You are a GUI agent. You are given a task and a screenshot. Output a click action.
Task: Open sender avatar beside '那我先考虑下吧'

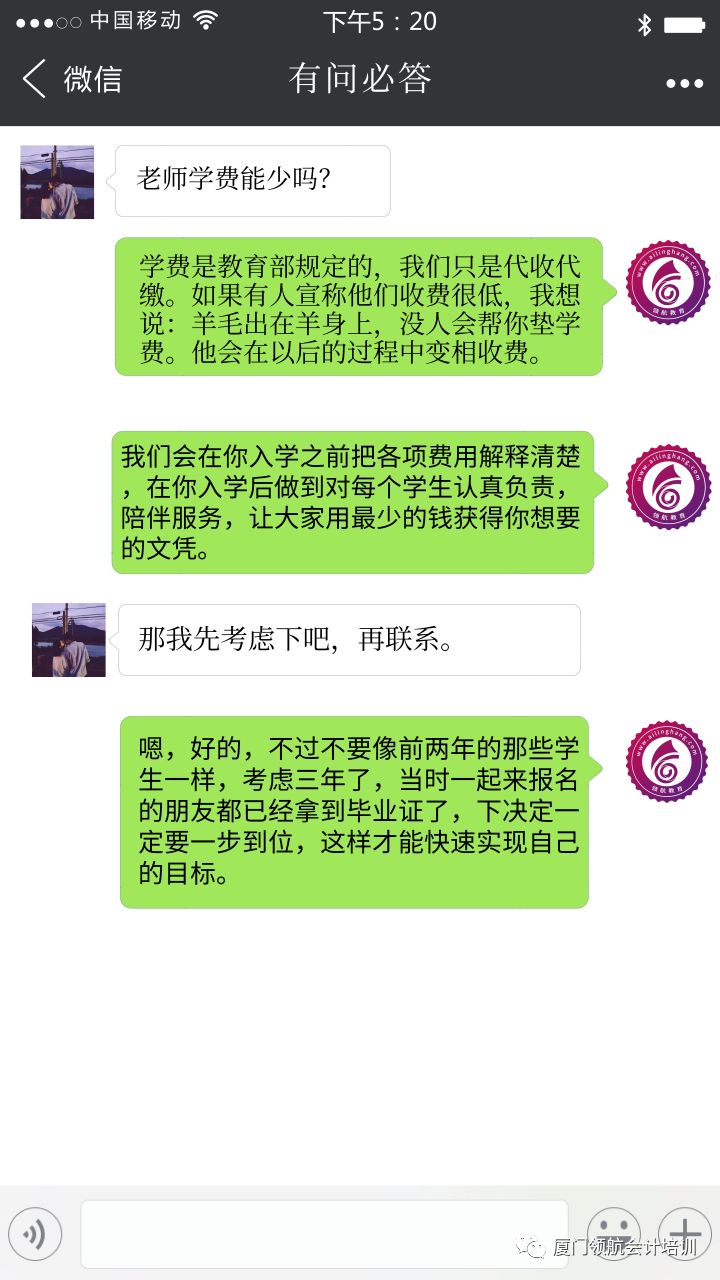[68, 640]
